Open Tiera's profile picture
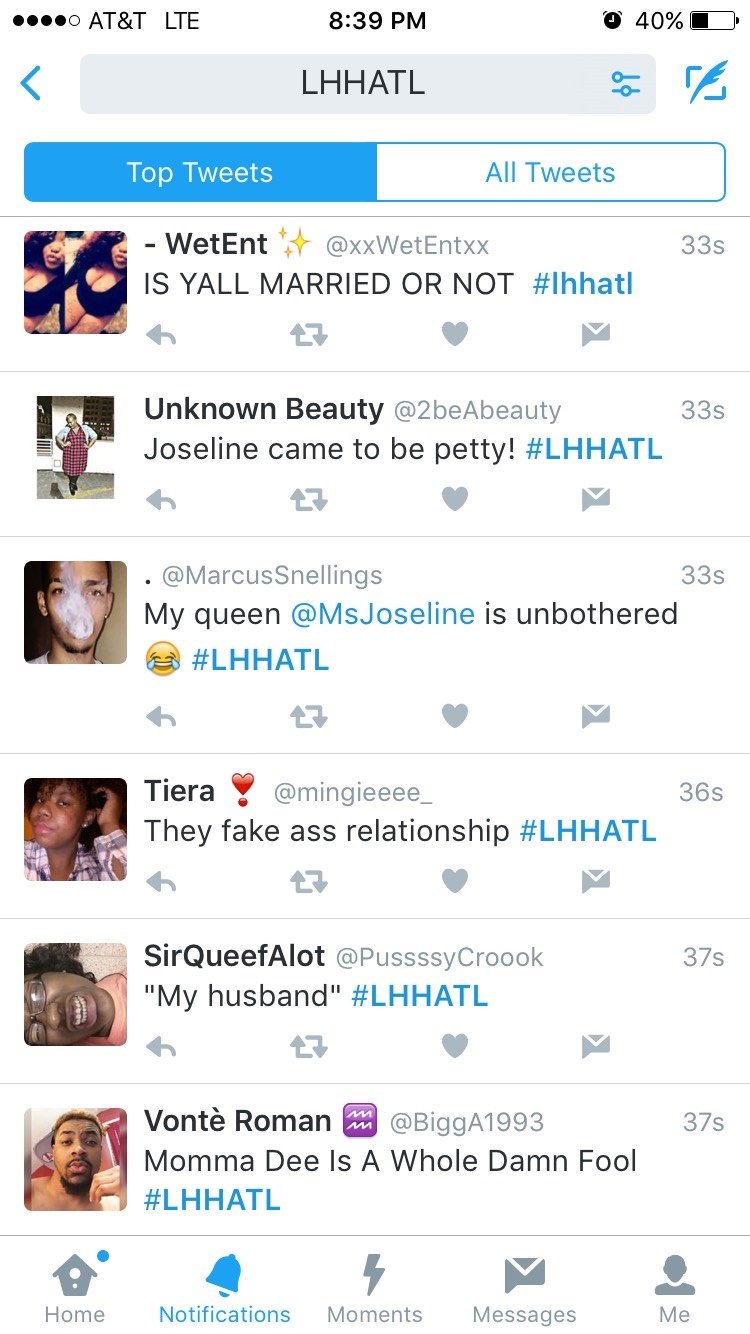Image resolution: width=750 pixels, height=1334 pixels. coord(75,829)
